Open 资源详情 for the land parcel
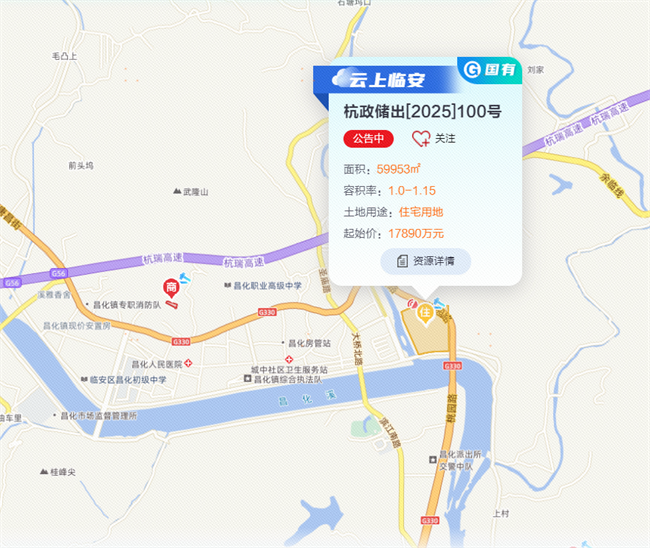 pyautogui.click(x=425, y=261)
